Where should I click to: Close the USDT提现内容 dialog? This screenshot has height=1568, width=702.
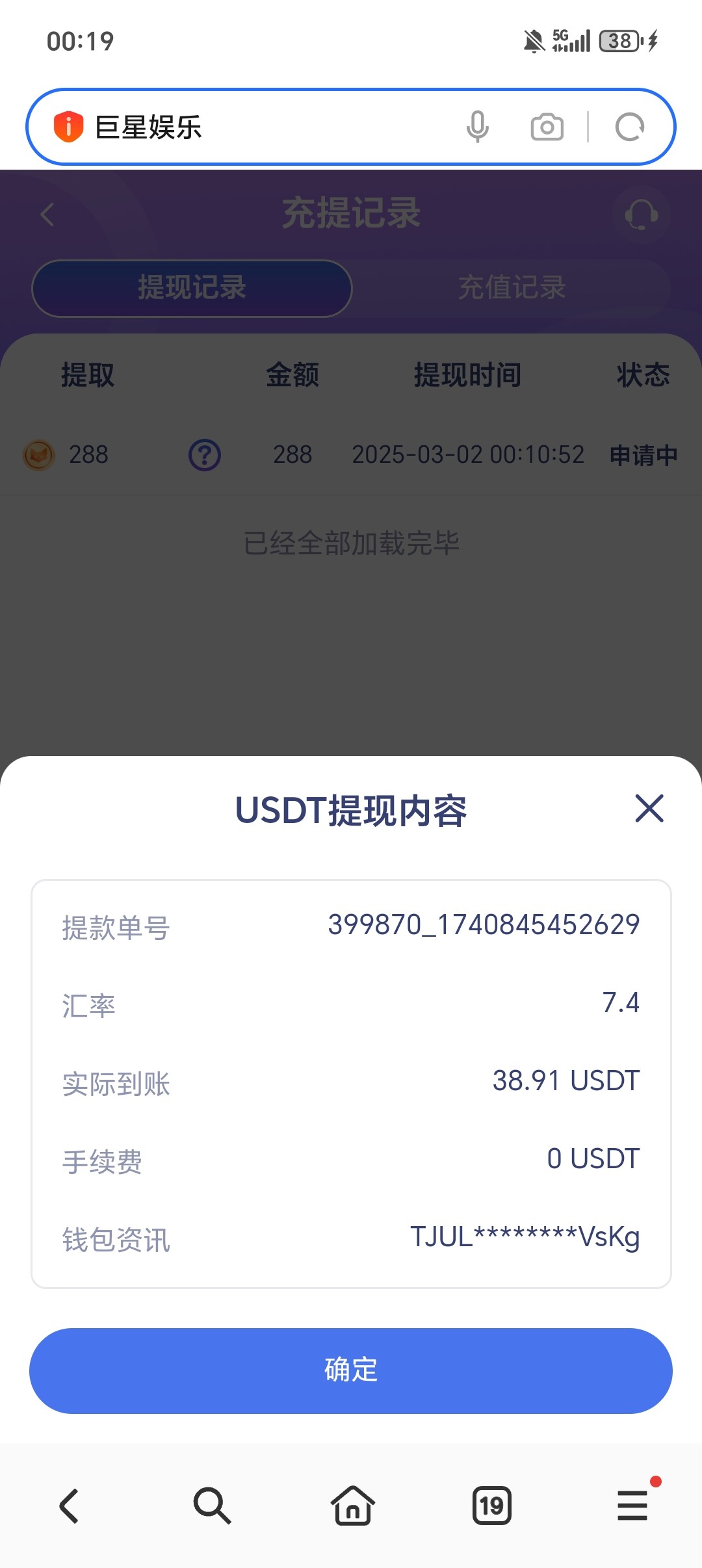[x=649, y=809]
